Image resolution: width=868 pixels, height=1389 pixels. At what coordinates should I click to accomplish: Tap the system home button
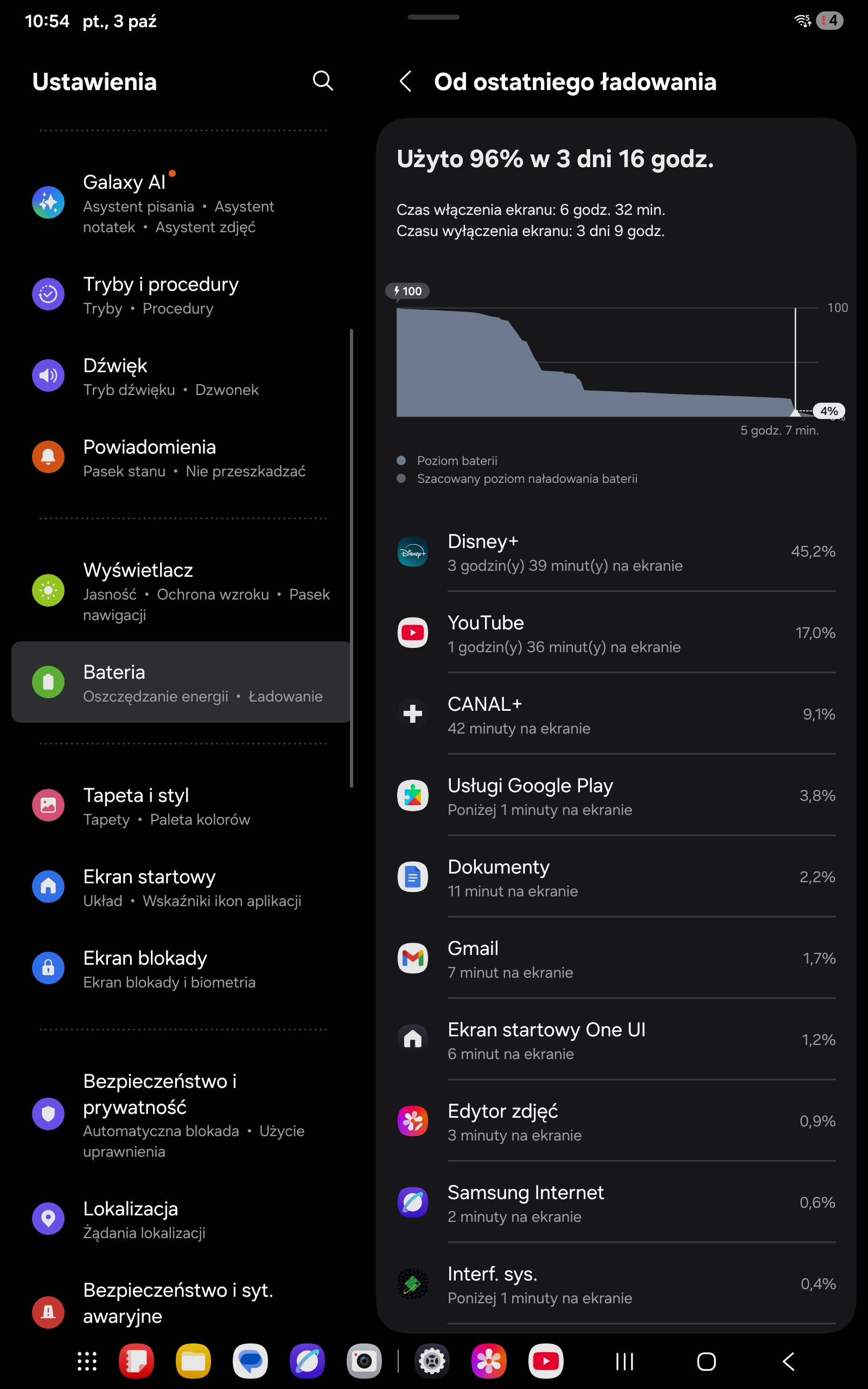tap(706, 1361)
